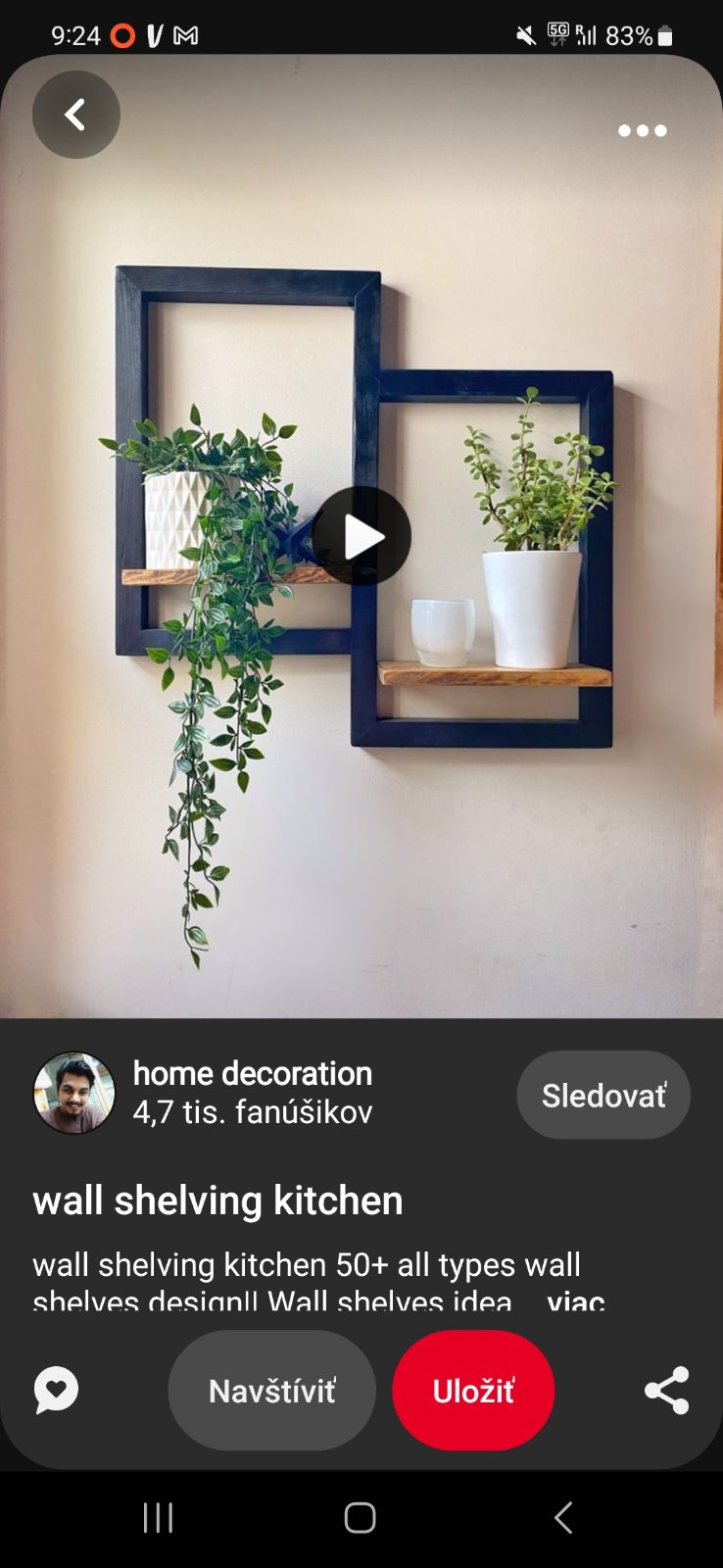Go to the phone's home screen
Viewport: 723px width, 1568px height.
361,1518
